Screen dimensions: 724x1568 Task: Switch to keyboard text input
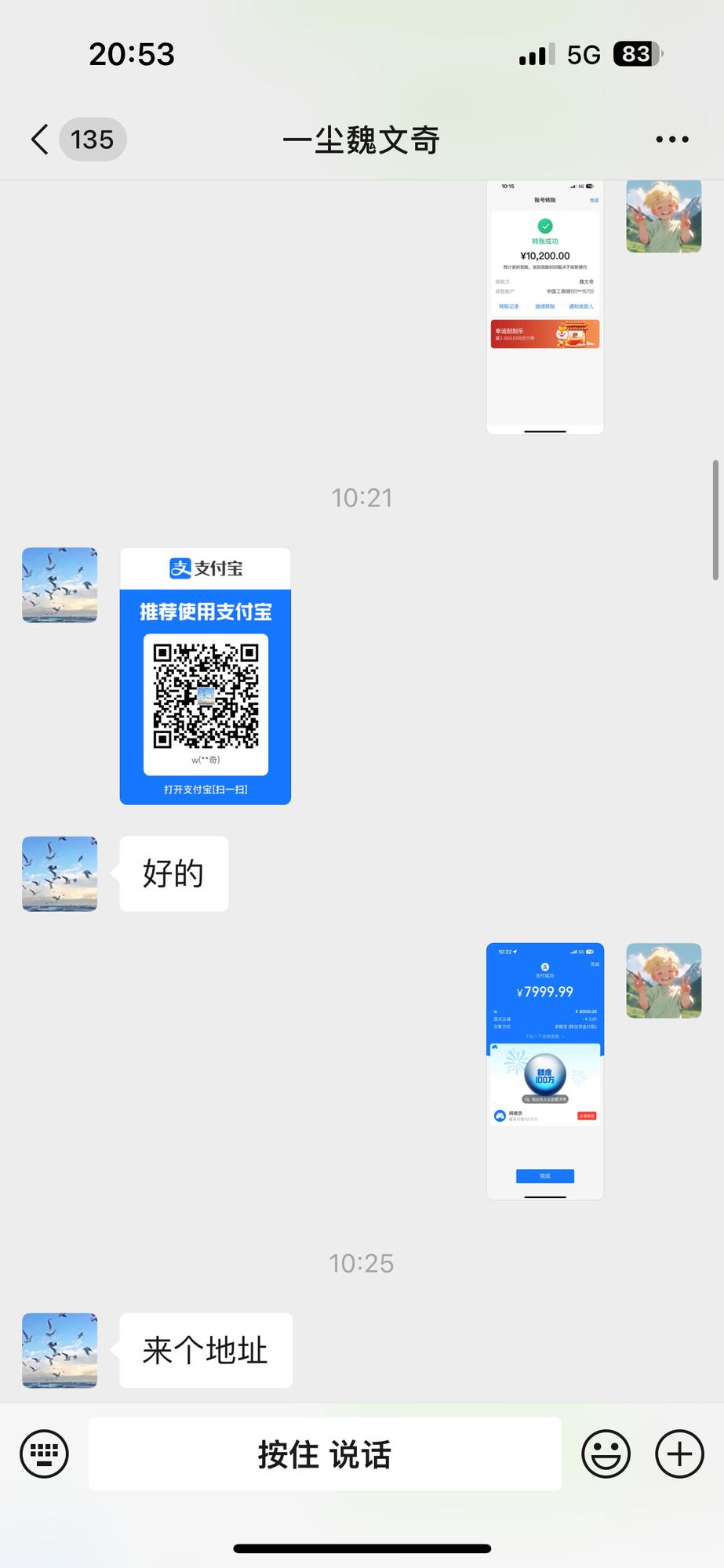pyautogui.click(x=44, y=1454)
